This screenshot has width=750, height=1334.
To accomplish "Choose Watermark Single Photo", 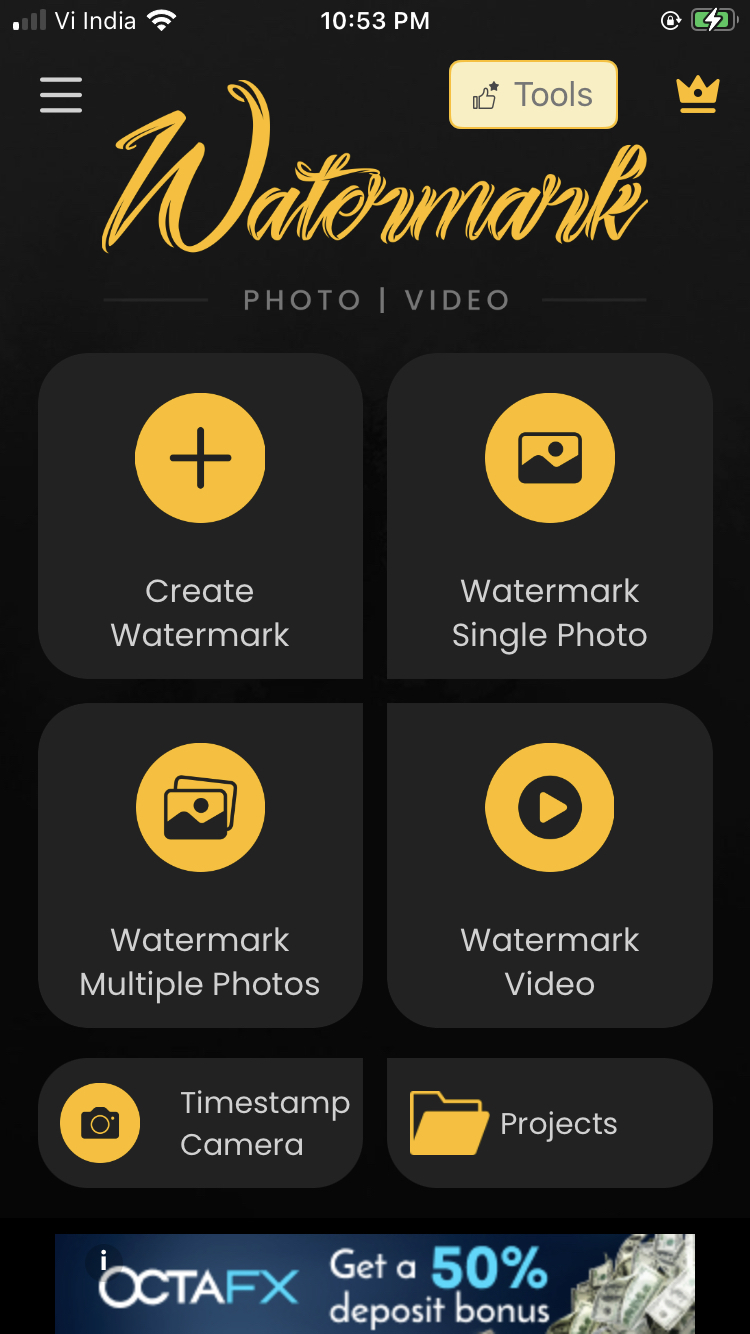I will 549,516.
